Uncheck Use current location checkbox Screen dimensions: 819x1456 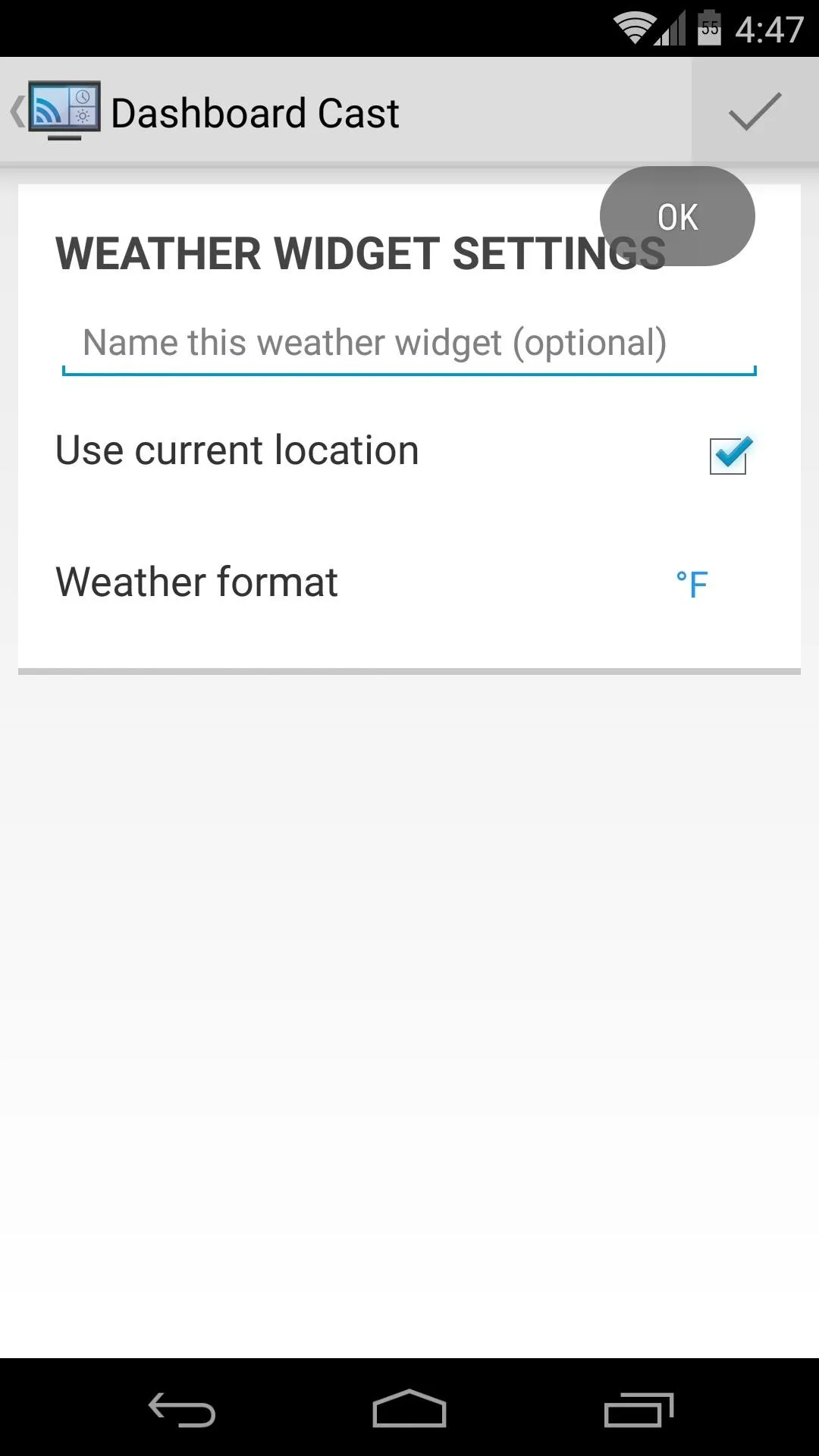[729, 455]
